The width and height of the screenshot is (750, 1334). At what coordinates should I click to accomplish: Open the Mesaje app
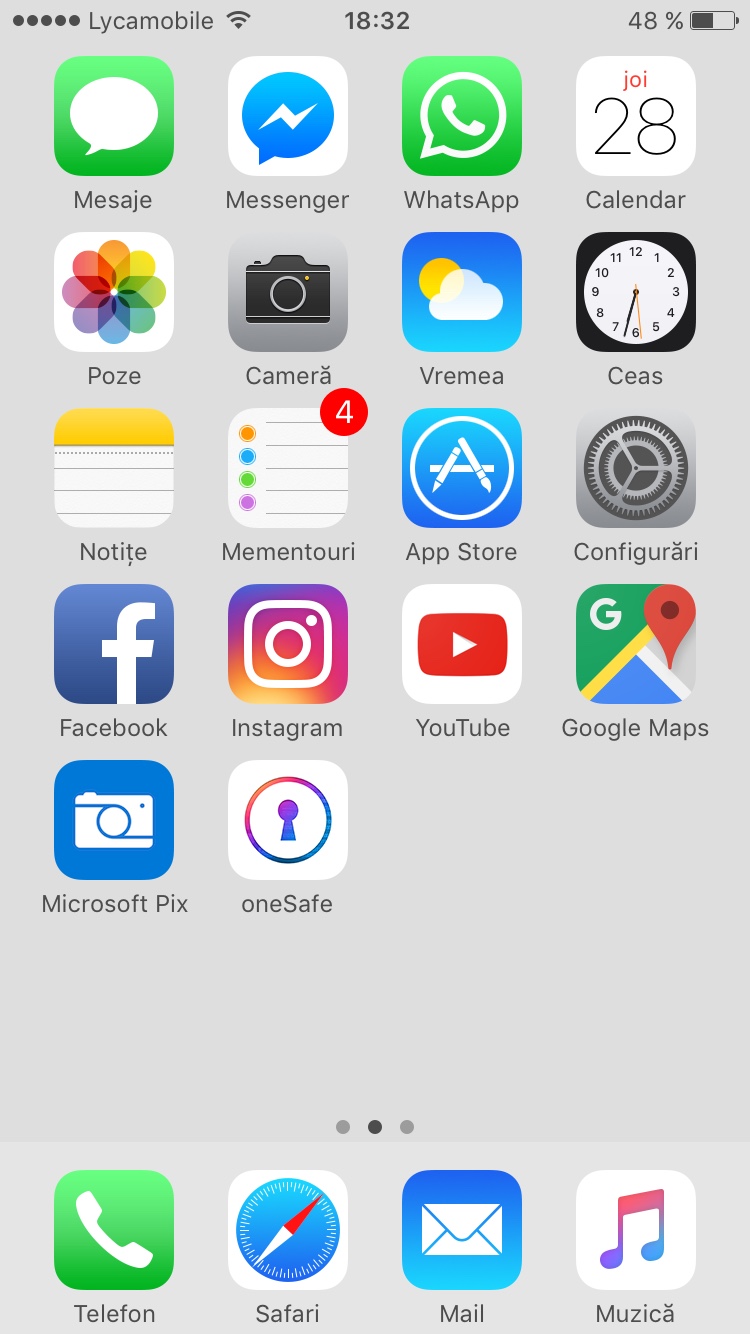point(114,116)
